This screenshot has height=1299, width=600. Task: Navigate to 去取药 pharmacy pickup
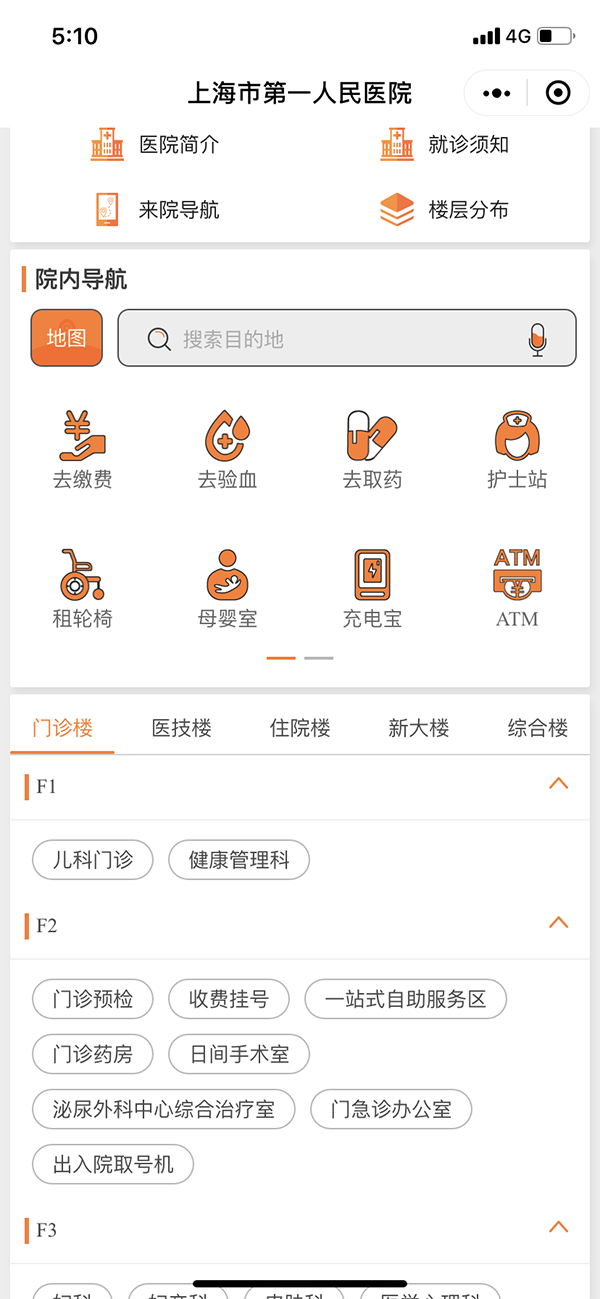(372, 450)
